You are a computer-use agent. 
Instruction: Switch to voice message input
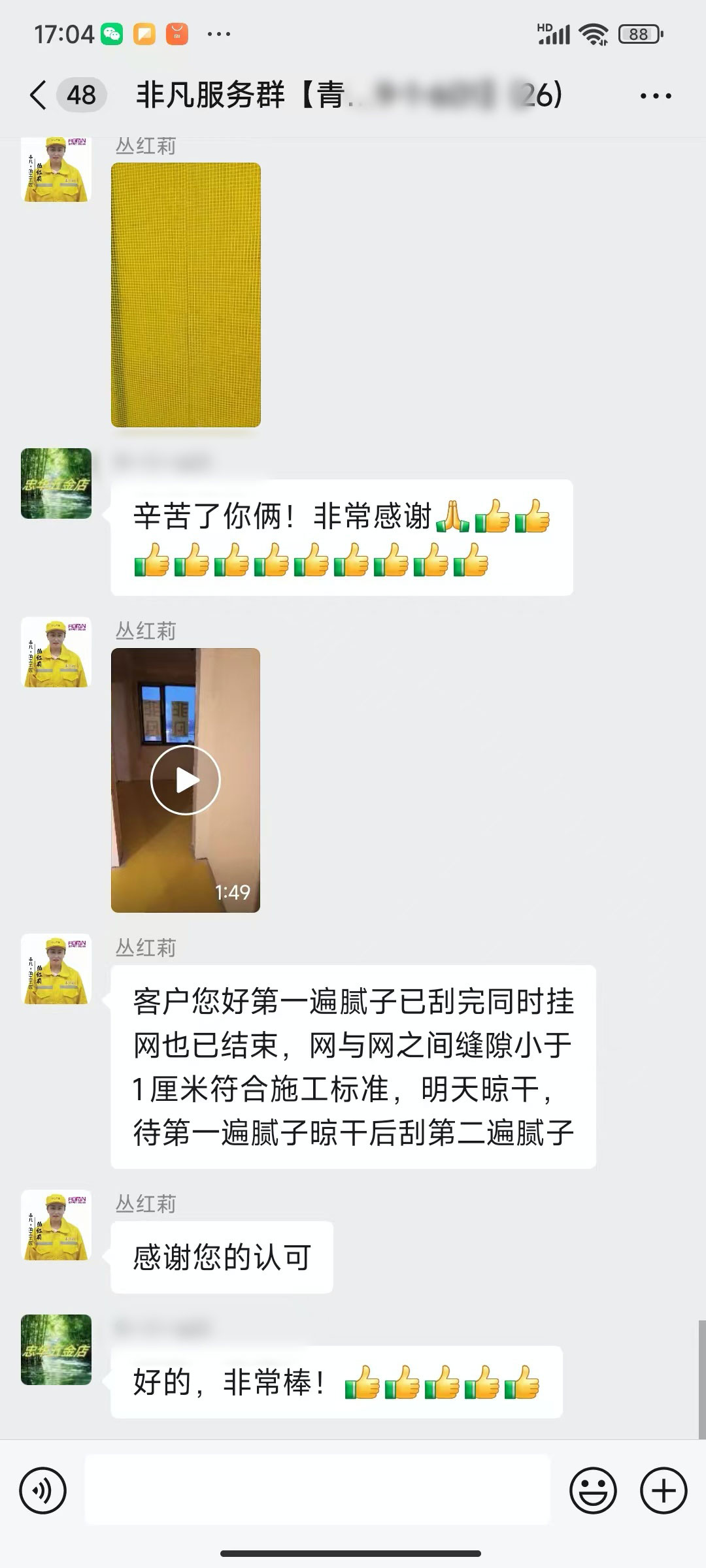pyautogui.click(x=43, y=1490)
